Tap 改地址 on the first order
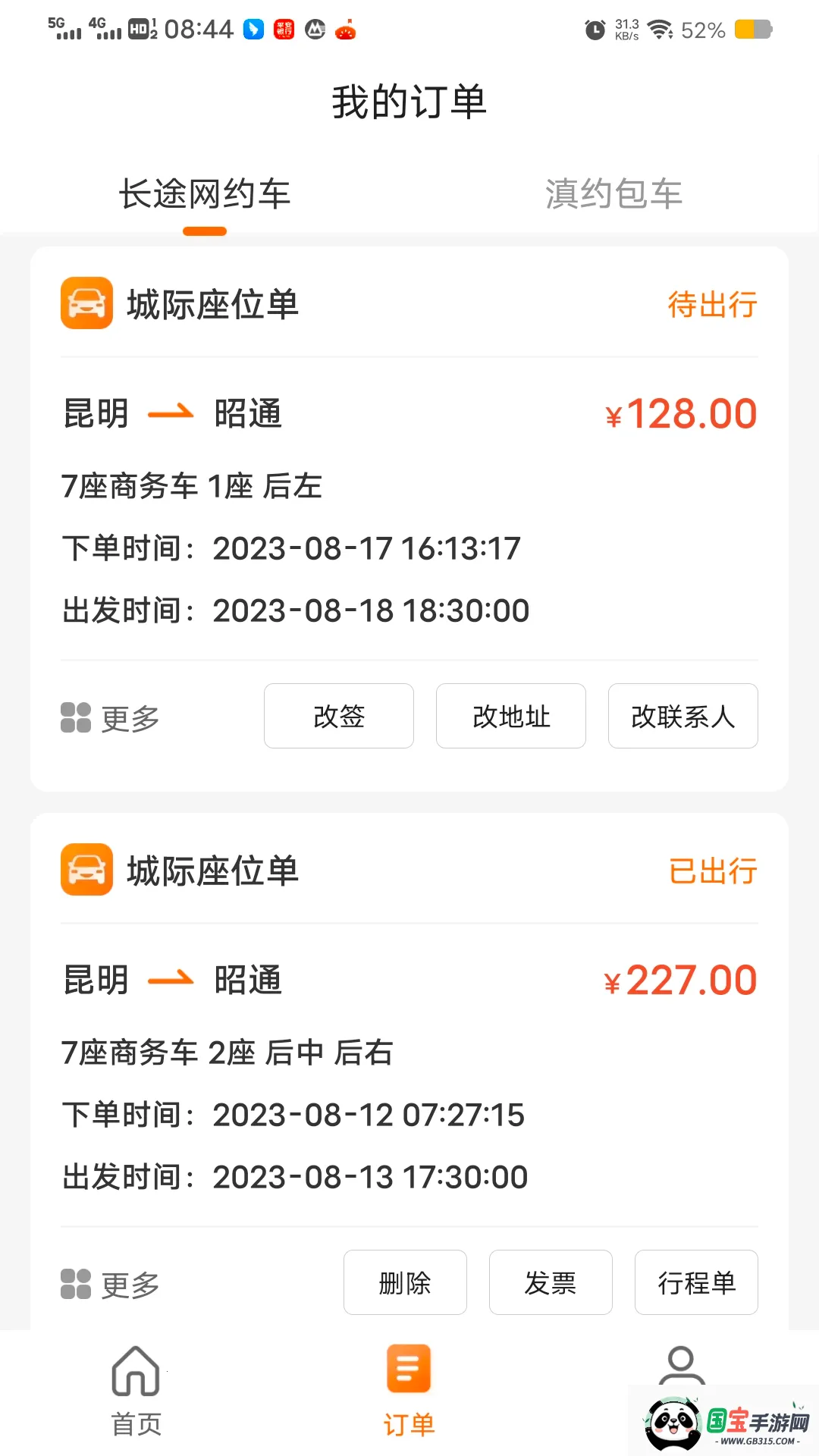 [510, 716]
